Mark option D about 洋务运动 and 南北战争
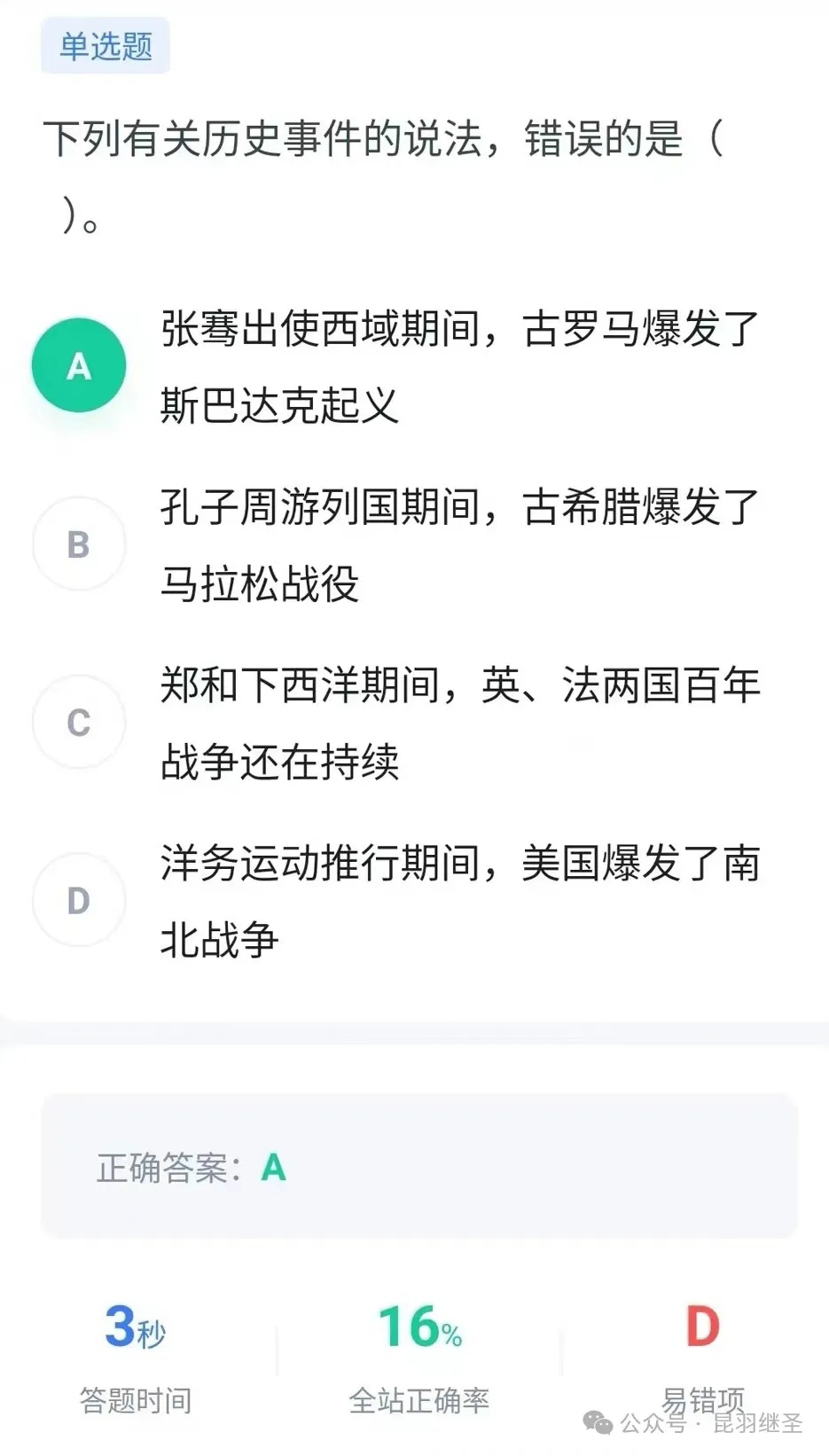The height and width of the screenshot is (1456, 829). [79, 900]
